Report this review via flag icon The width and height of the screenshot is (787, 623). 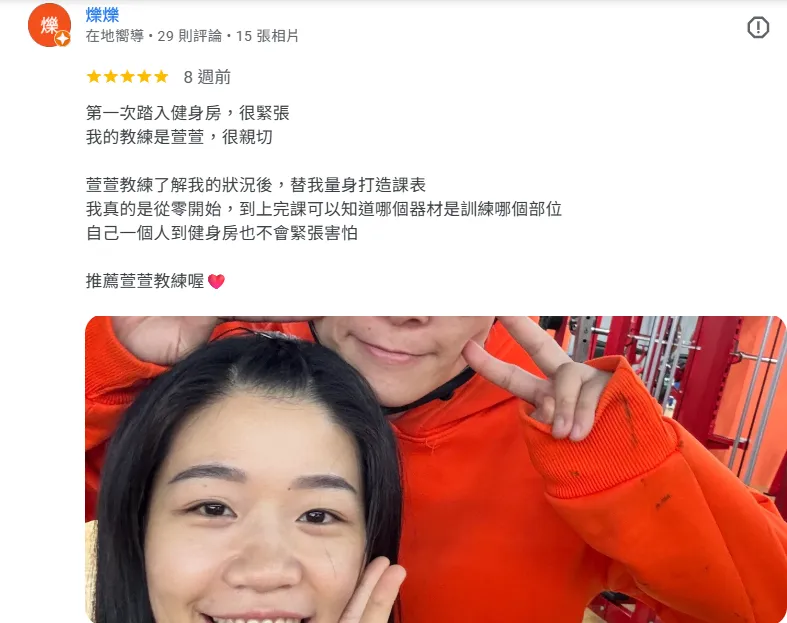(x=758, y=28)
